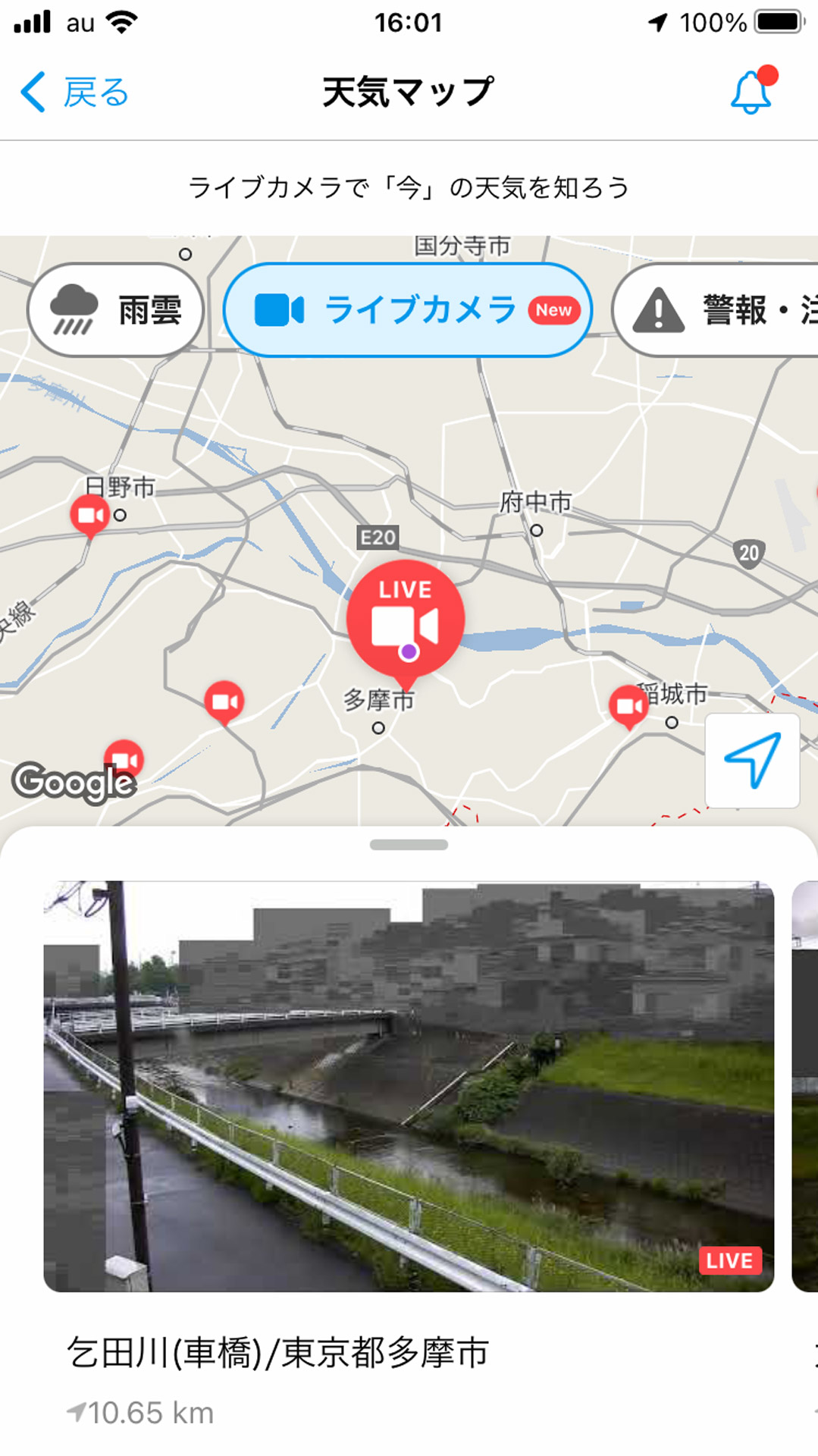Expand the bottom camera sheet via drag handle
This screenshot has width=818, height=1456.
click(409, 844)
